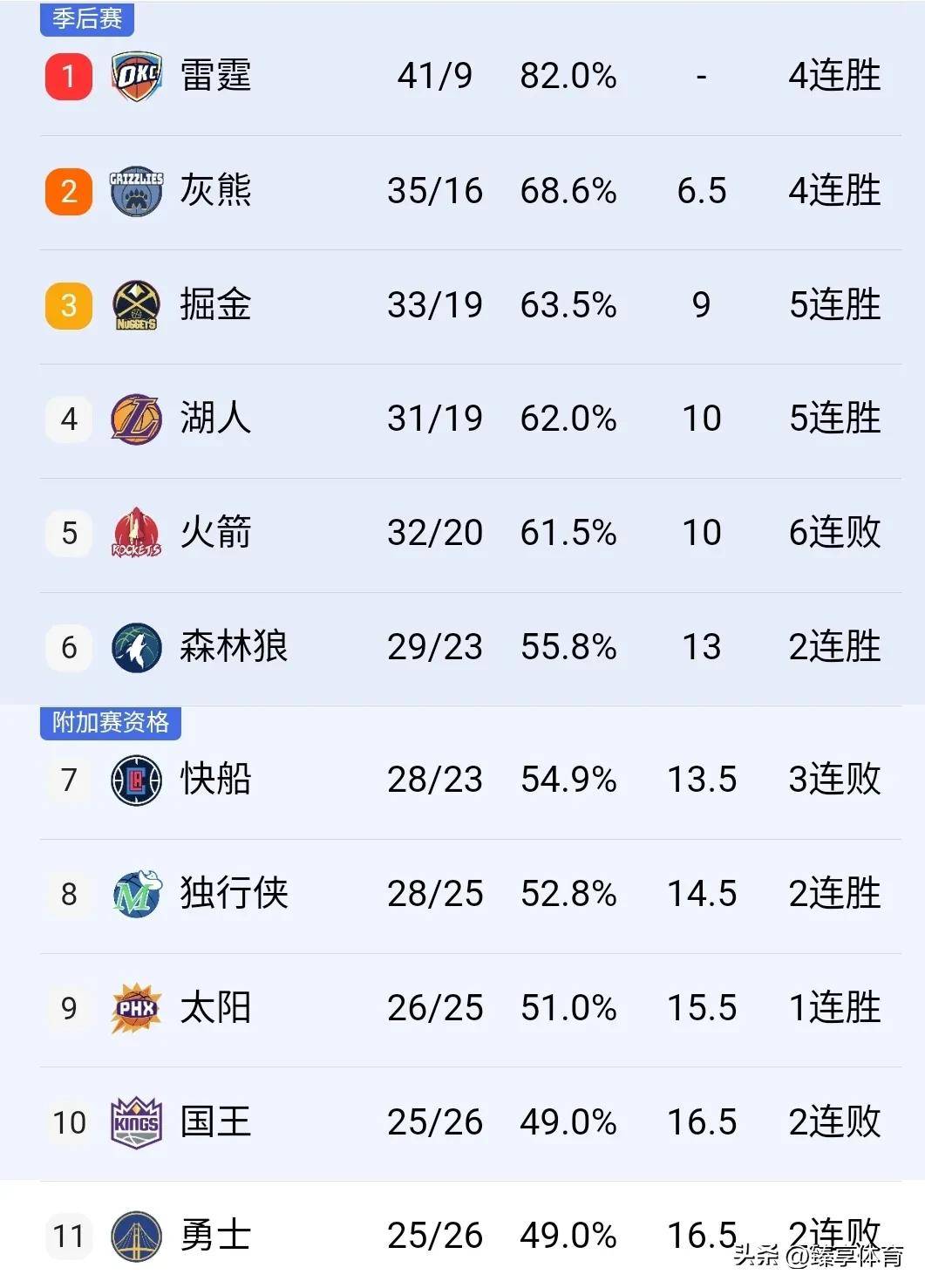Switch to the 附加赛资格 section tab
This screenshot has width=925, height=1288.
point(109,722)
